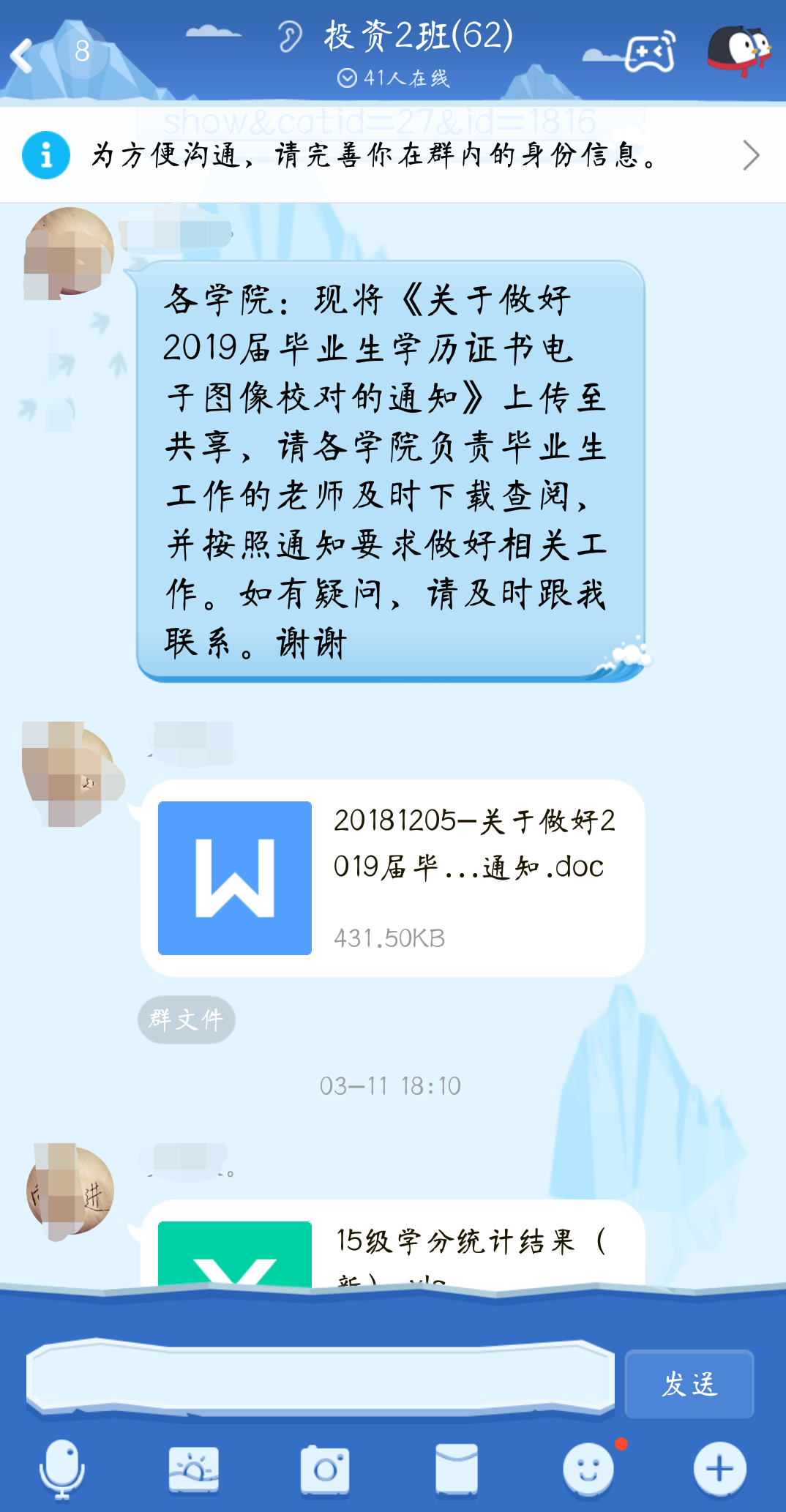Tap the 群文件 group file label
Screen dimensions: 786x1512
tap(186, 1017)
